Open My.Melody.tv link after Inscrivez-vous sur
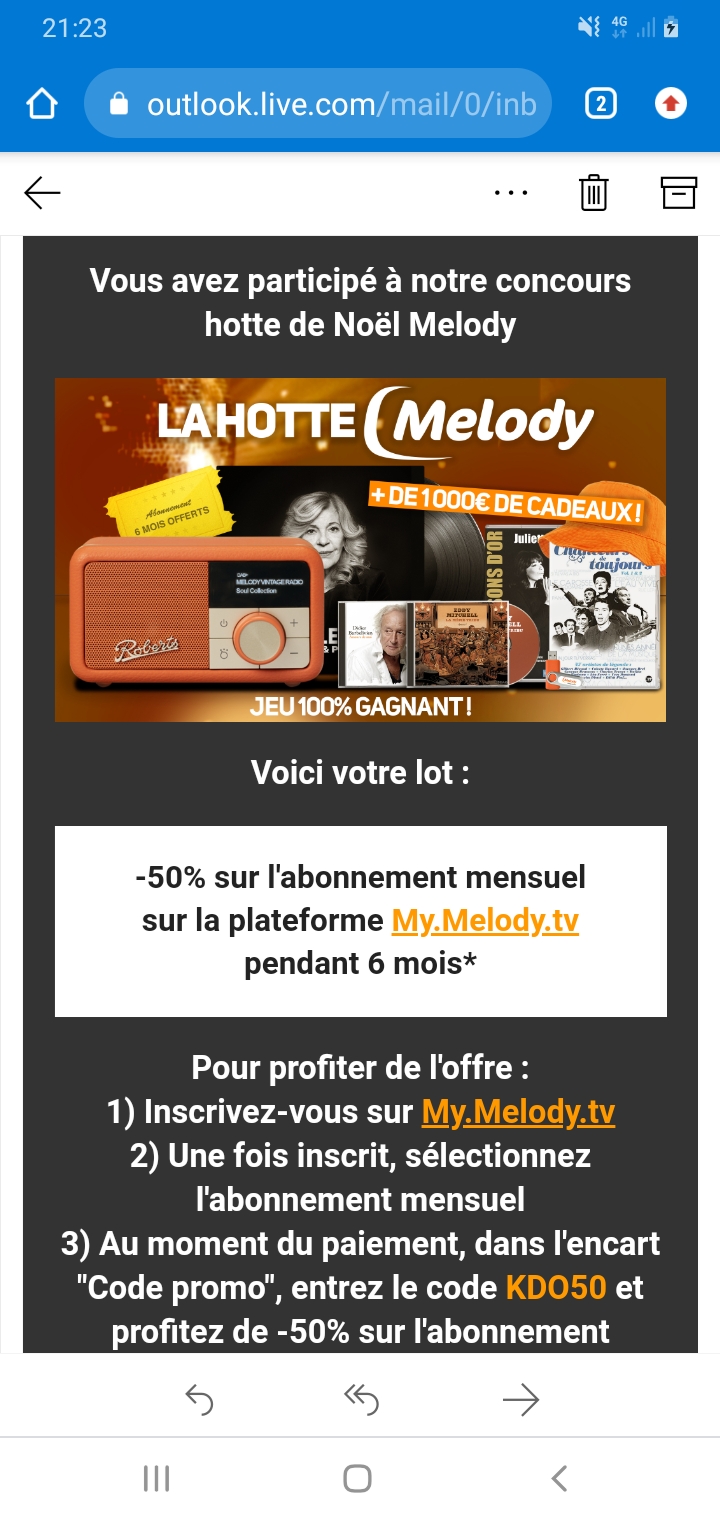720x1520 pixels. tap(518, 1112)
